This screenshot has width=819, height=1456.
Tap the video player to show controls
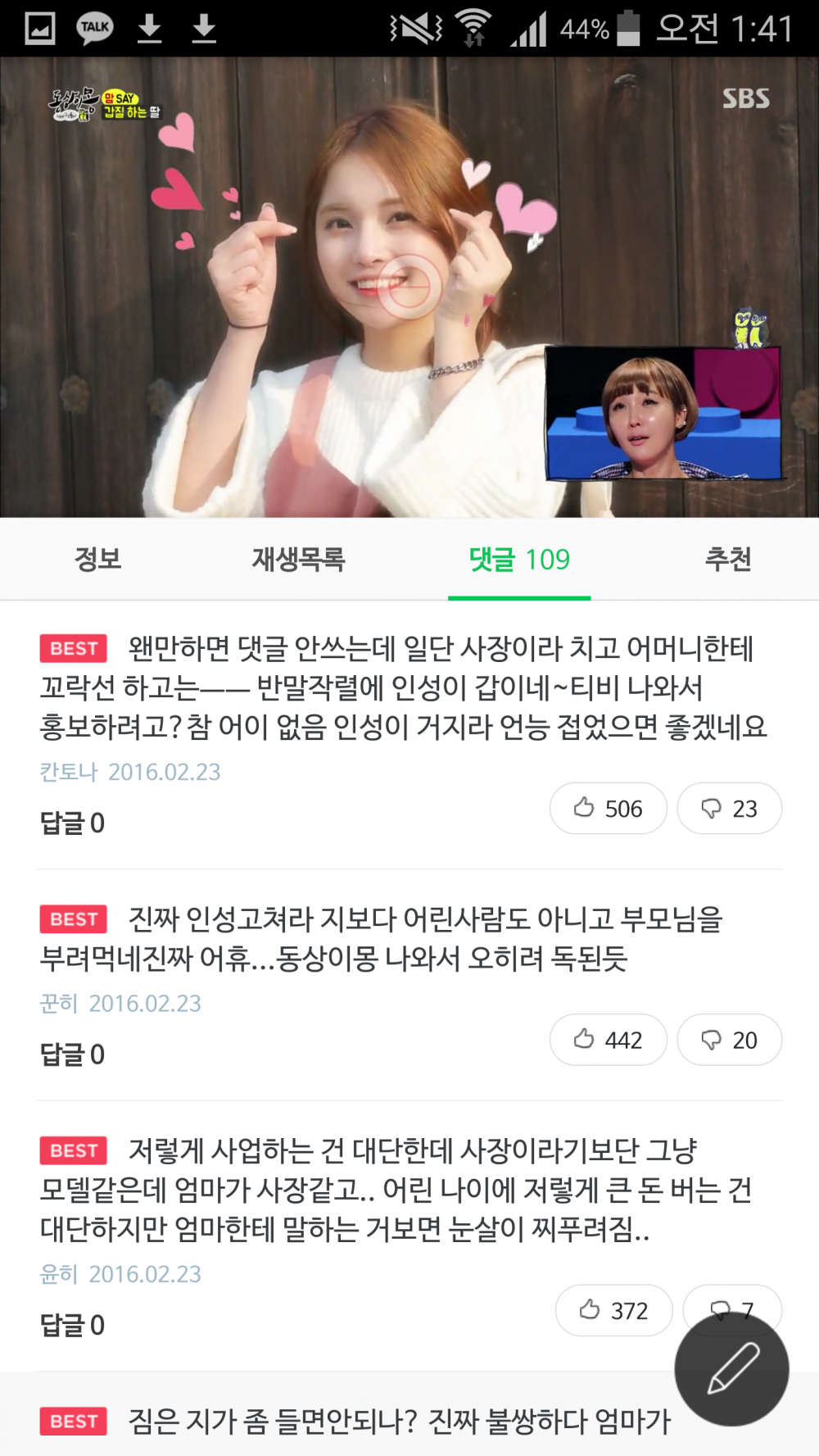pos(409,287)
